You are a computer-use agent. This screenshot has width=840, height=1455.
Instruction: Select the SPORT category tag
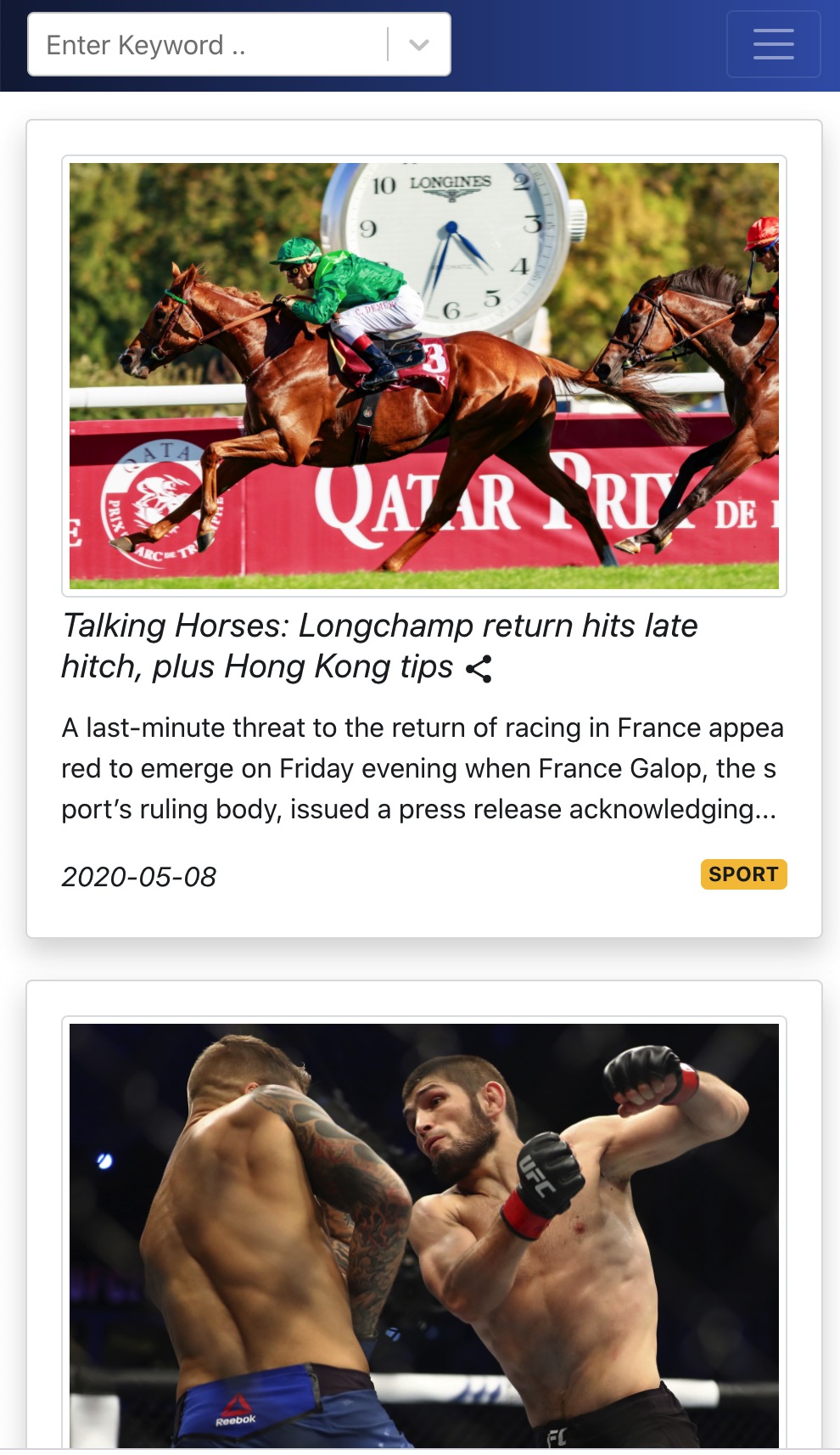[x=743, y=874]
